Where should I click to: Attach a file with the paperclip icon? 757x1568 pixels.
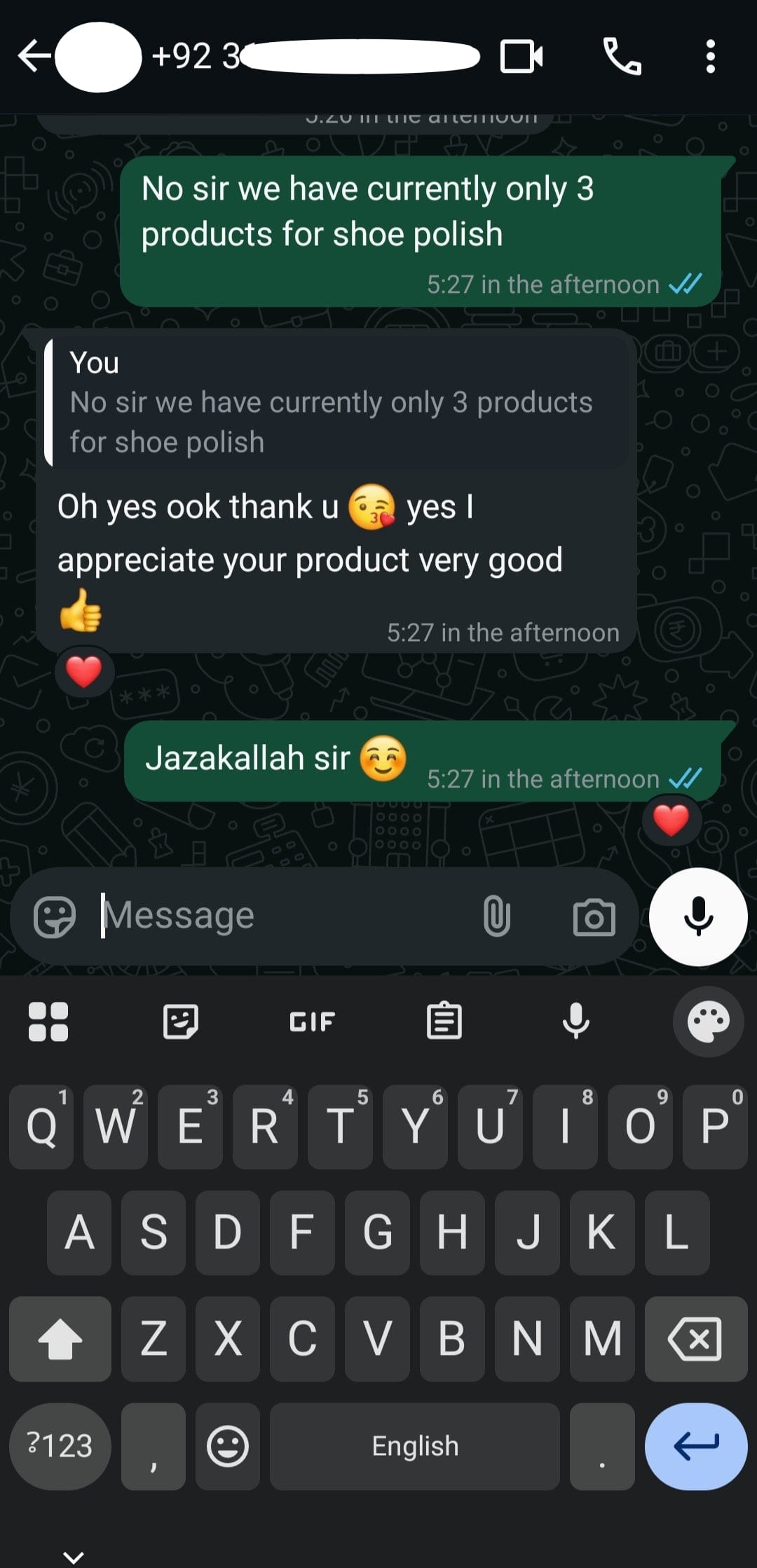(496, 916)
